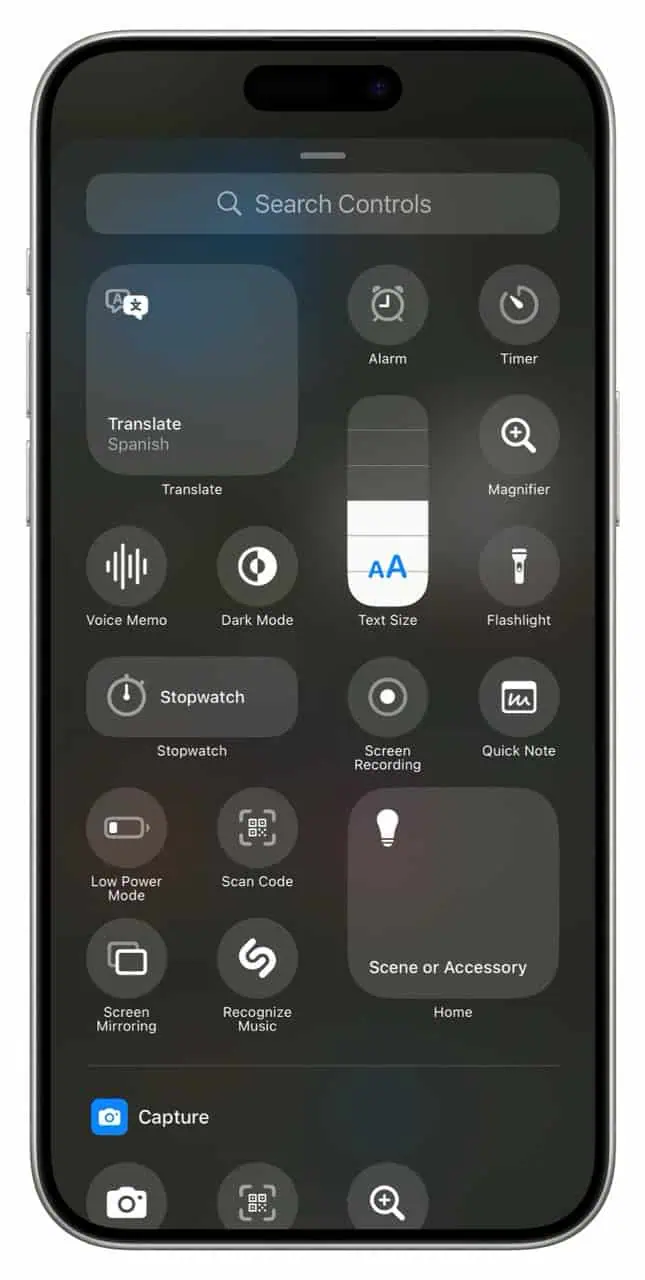645x1280 pixels.
Task: Add the Screen Recording control
Action: [x=387, y=697]
